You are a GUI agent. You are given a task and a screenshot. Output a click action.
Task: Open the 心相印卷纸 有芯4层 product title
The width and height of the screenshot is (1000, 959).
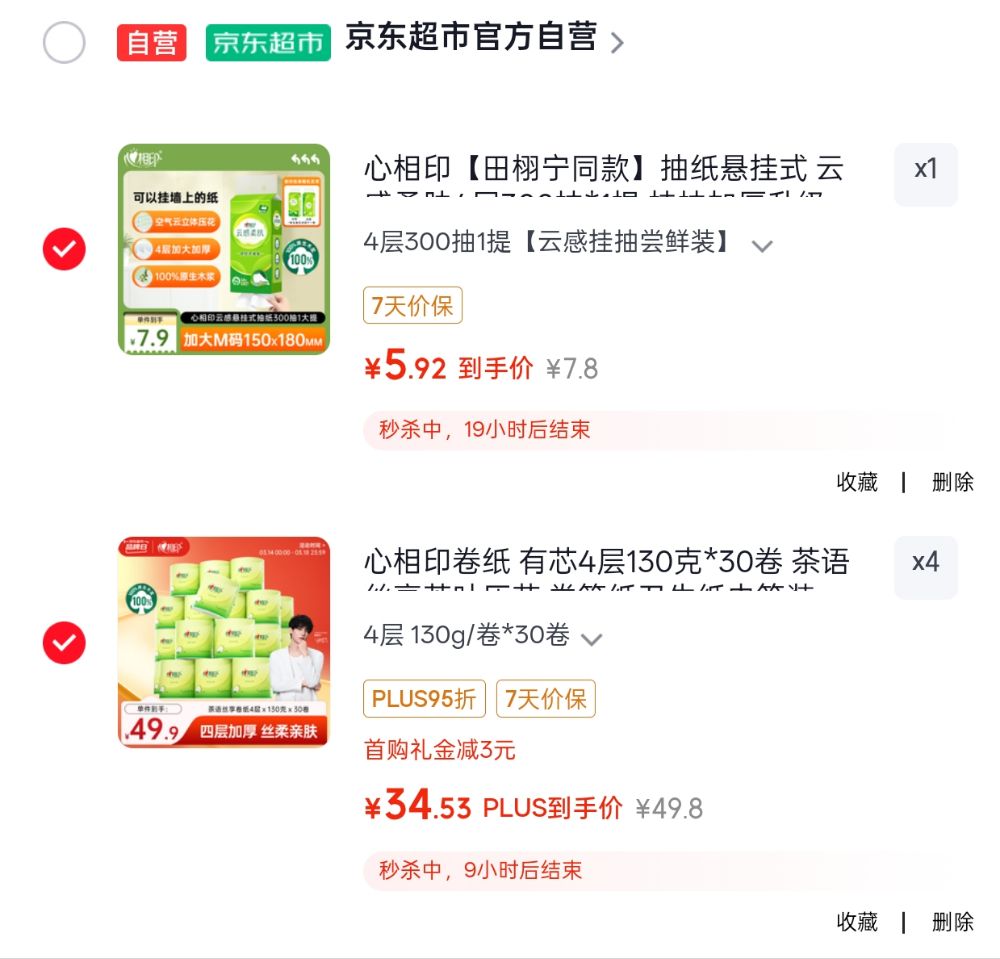(x=606, y=567)
